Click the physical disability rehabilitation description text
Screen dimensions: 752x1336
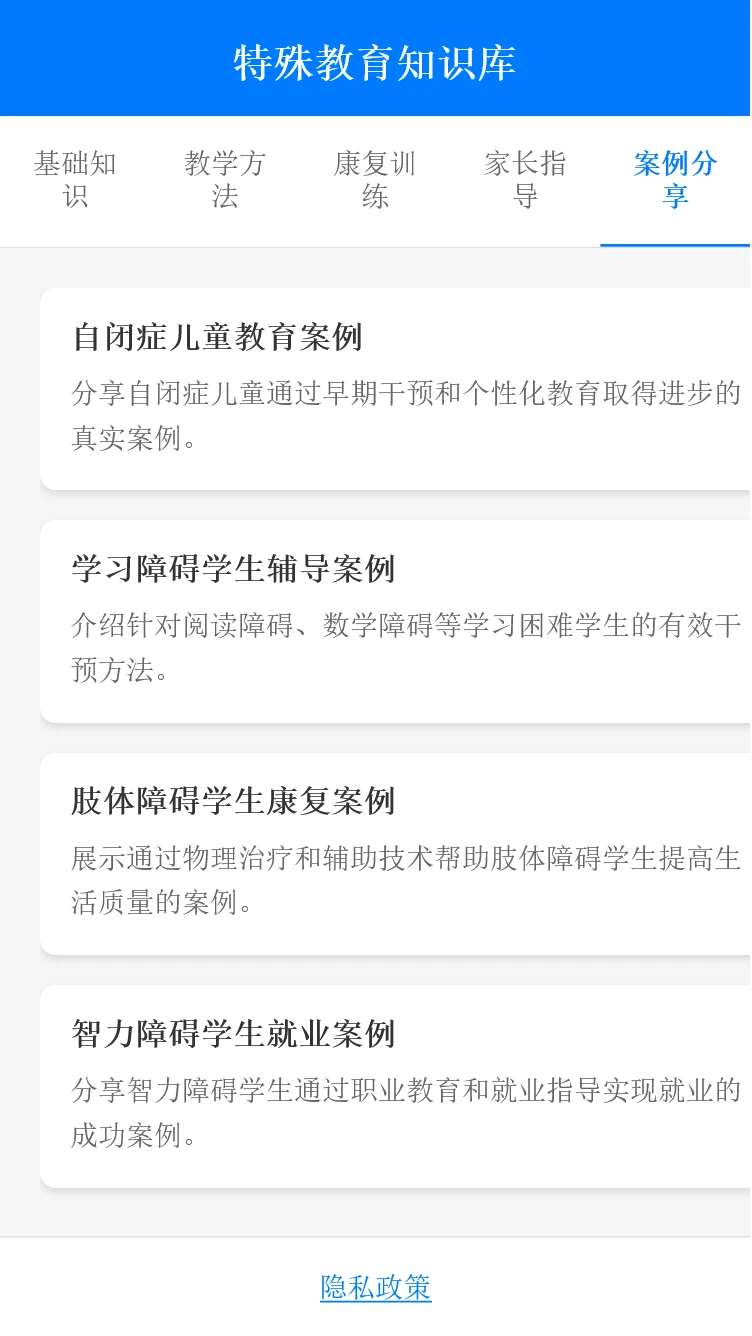tap(400, 879)
